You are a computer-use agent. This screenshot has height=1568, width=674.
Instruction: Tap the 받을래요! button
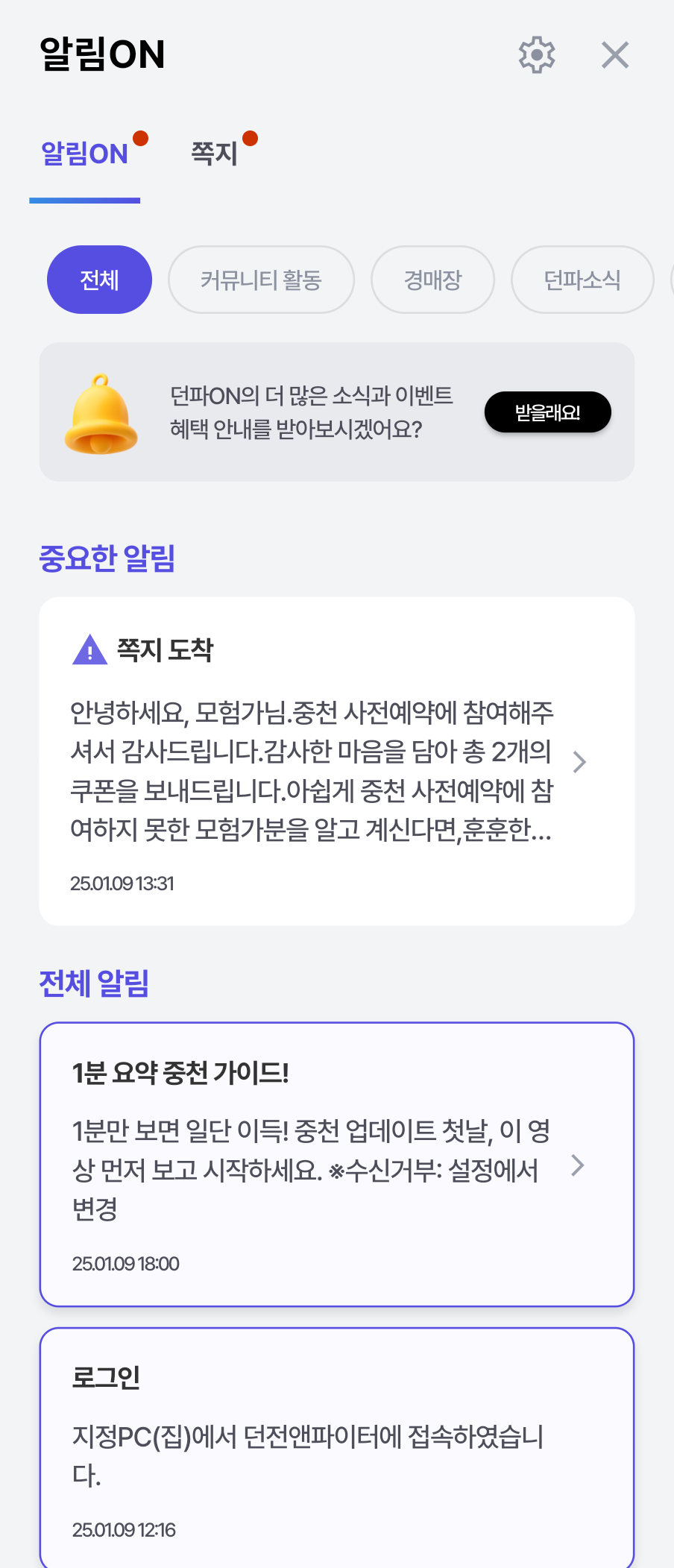tap(547, 412)
